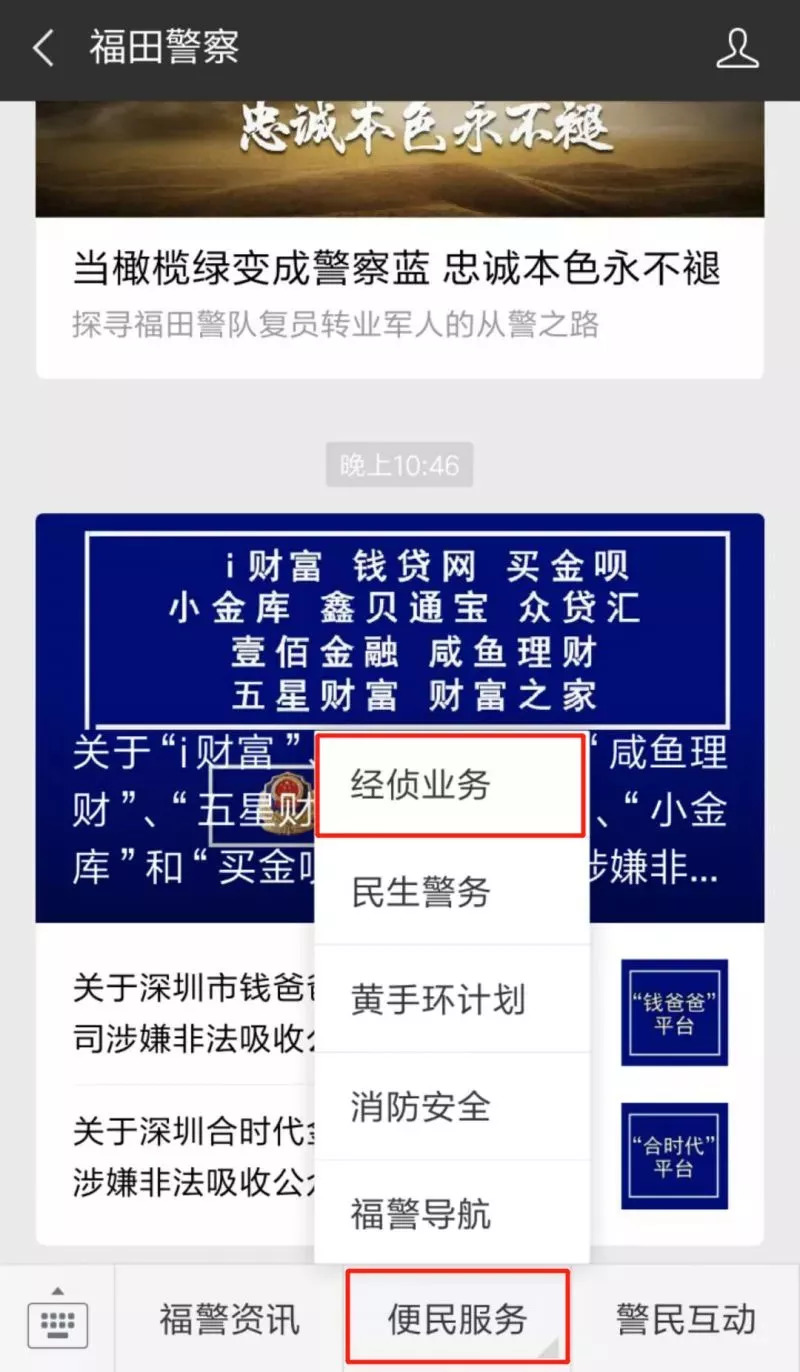Select 民生警务 menu item
The width and height of the screenshot is (800, 1372).
[x=450, y=891]
